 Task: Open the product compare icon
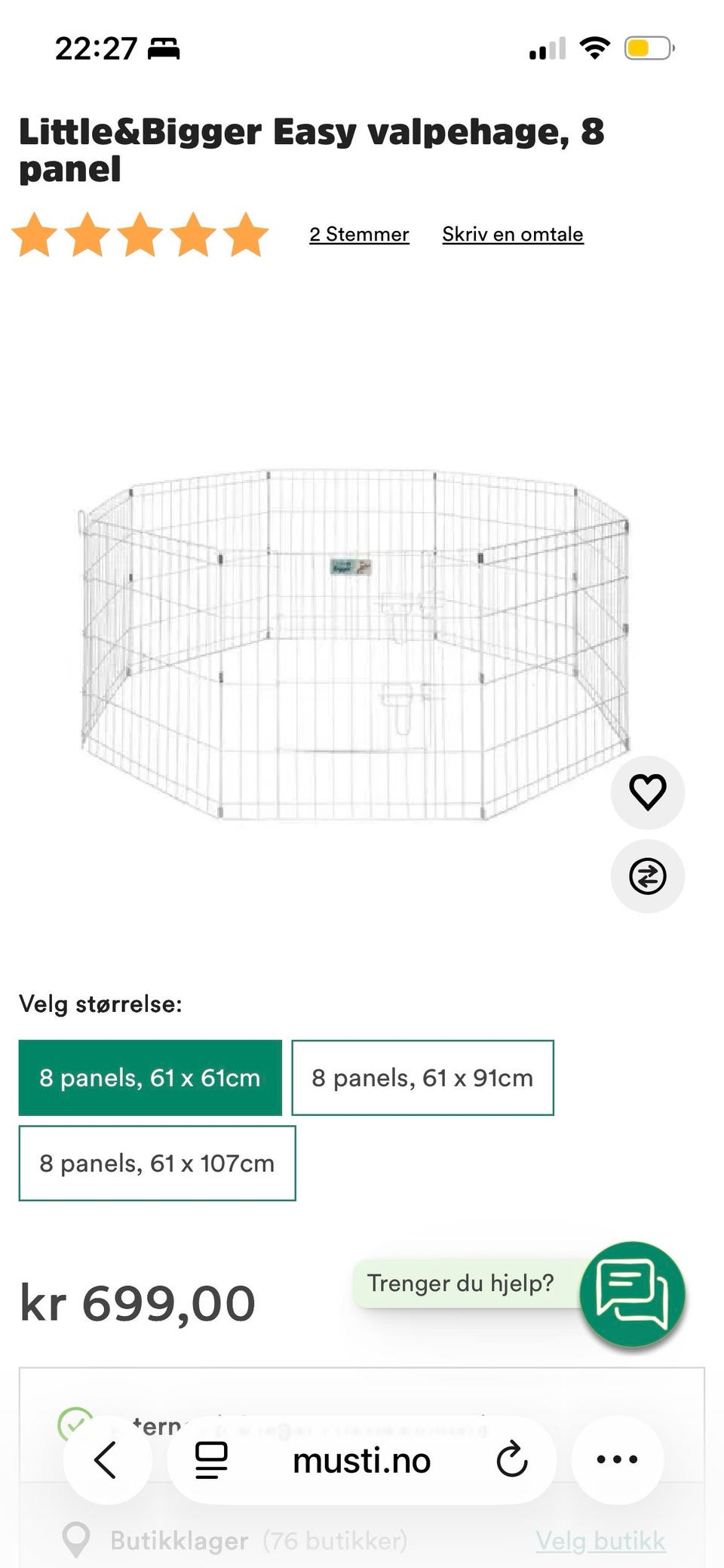(647, 875)
